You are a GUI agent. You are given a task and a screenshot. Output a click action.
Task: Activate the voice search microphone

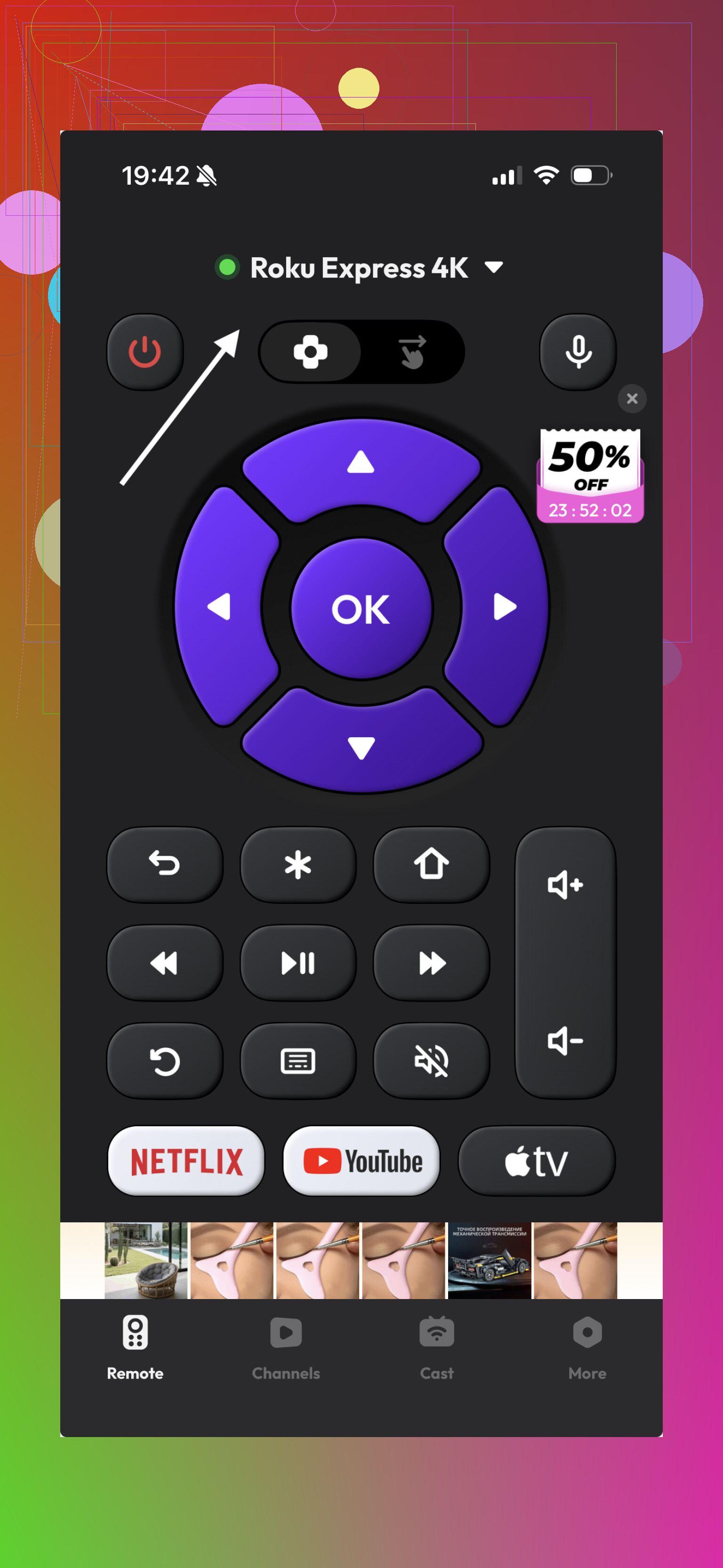pyautogui.click(x=578, y=352)
